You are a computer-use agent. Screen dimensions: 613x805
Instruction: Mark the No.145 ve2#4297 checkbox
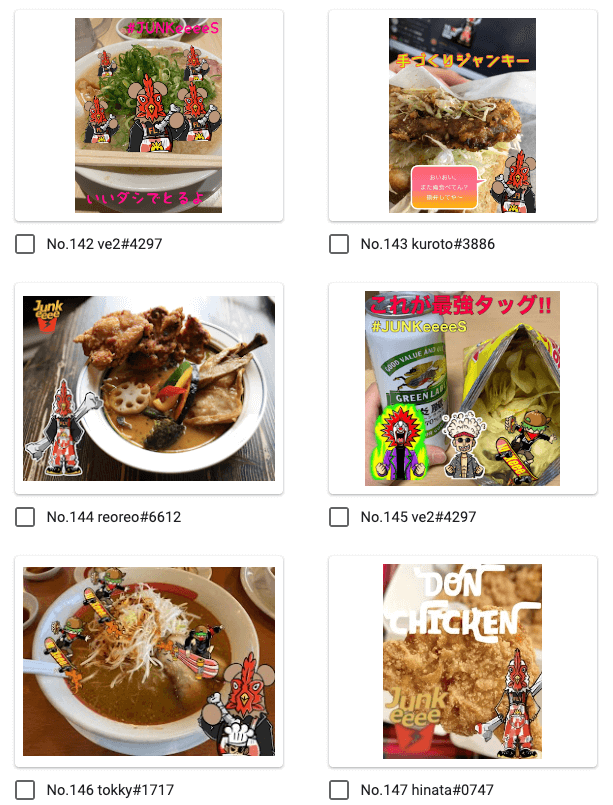(x=340, y=517)
